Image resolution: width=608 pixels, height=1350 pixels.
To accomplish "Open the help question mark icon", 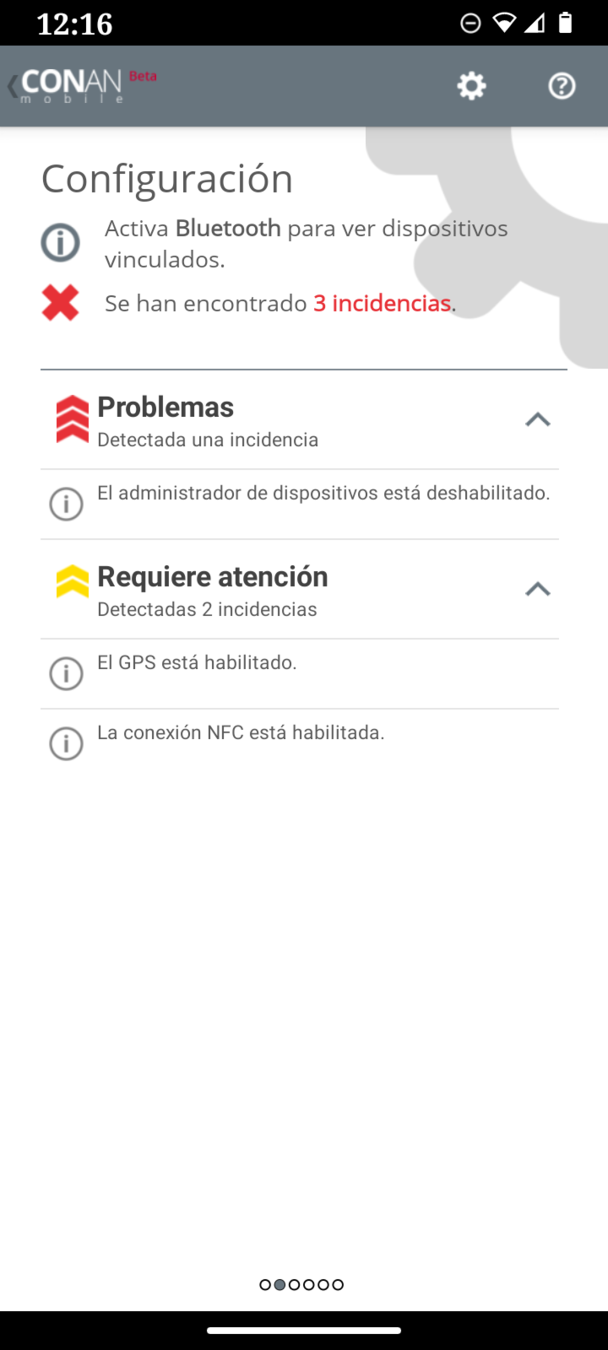I will 562,86.
